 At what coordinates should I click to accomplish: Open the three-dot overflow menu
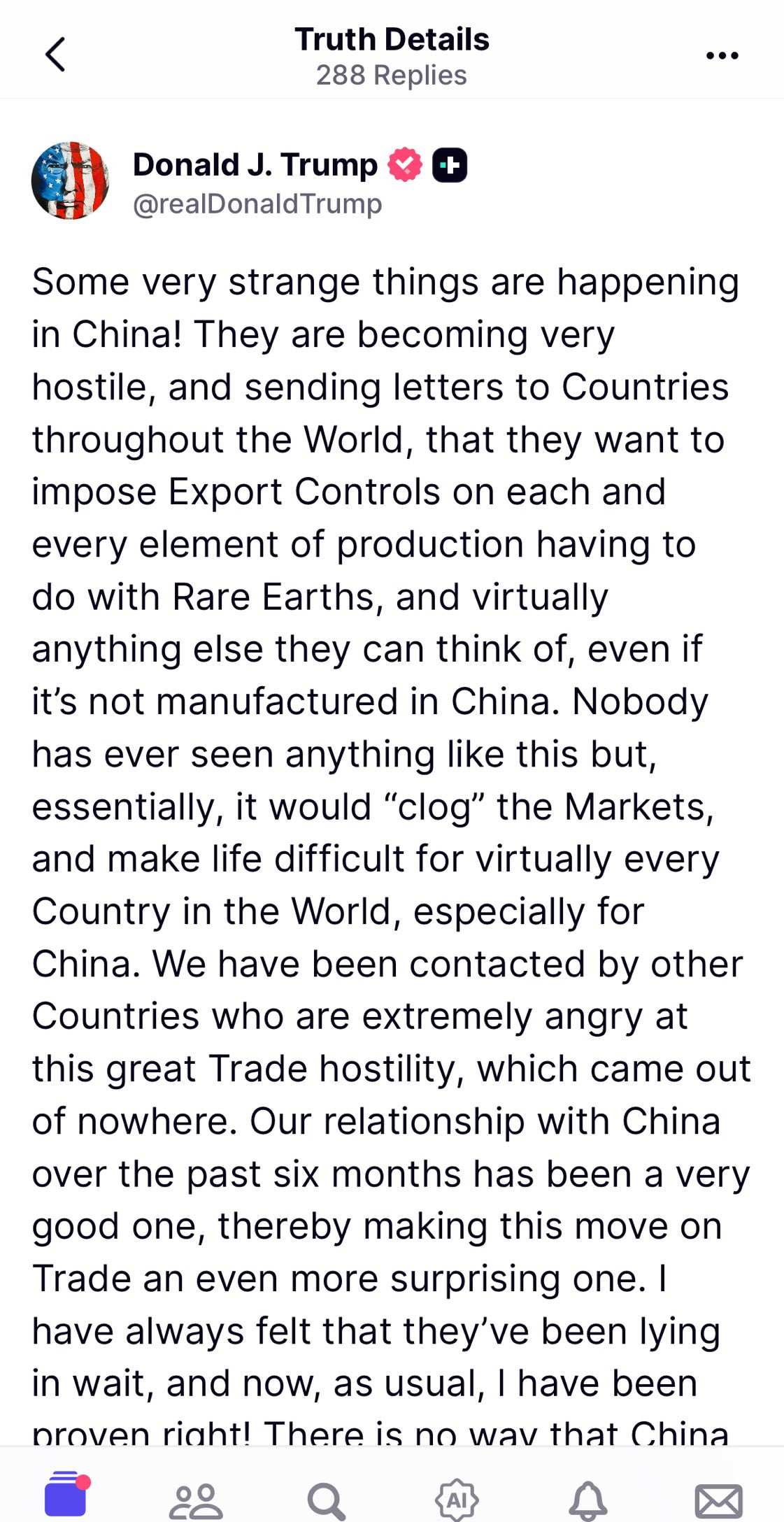722,55
